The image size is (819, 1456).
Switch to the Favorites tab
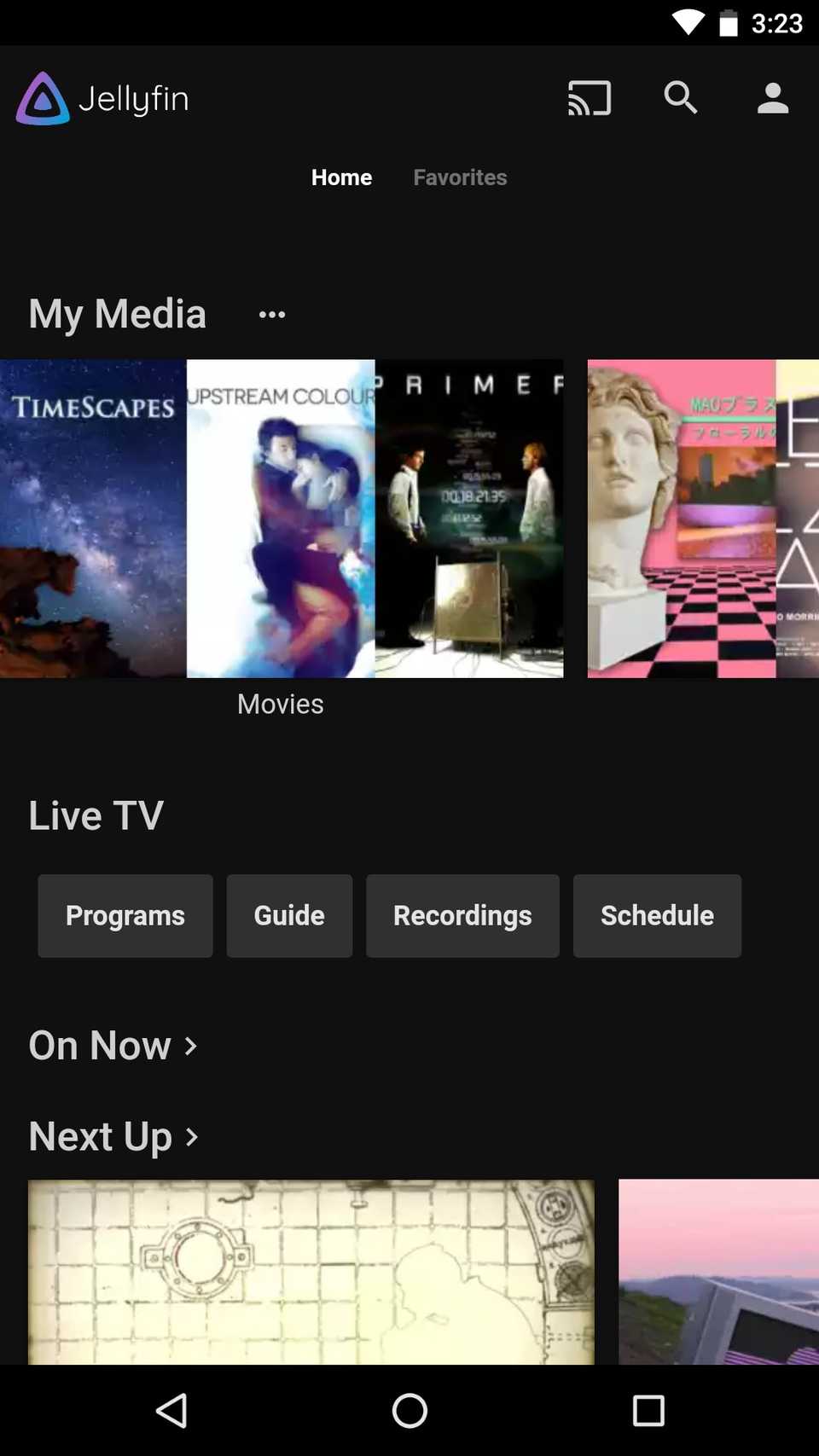pyautogui.click(x=460, y=177)
